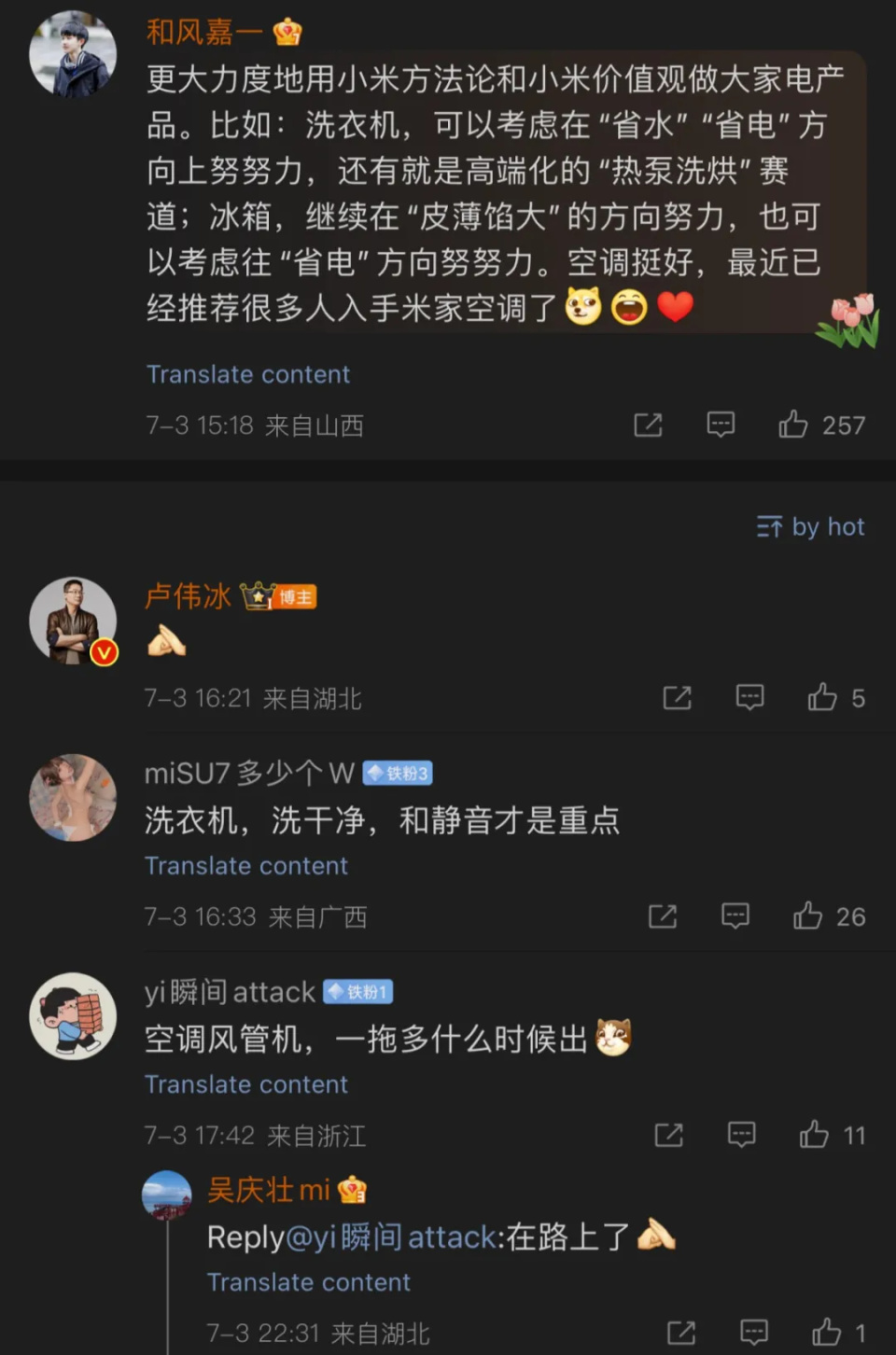
Task: Share yi瞬间attack's air conditioner comment
Action: (668, 1135)
